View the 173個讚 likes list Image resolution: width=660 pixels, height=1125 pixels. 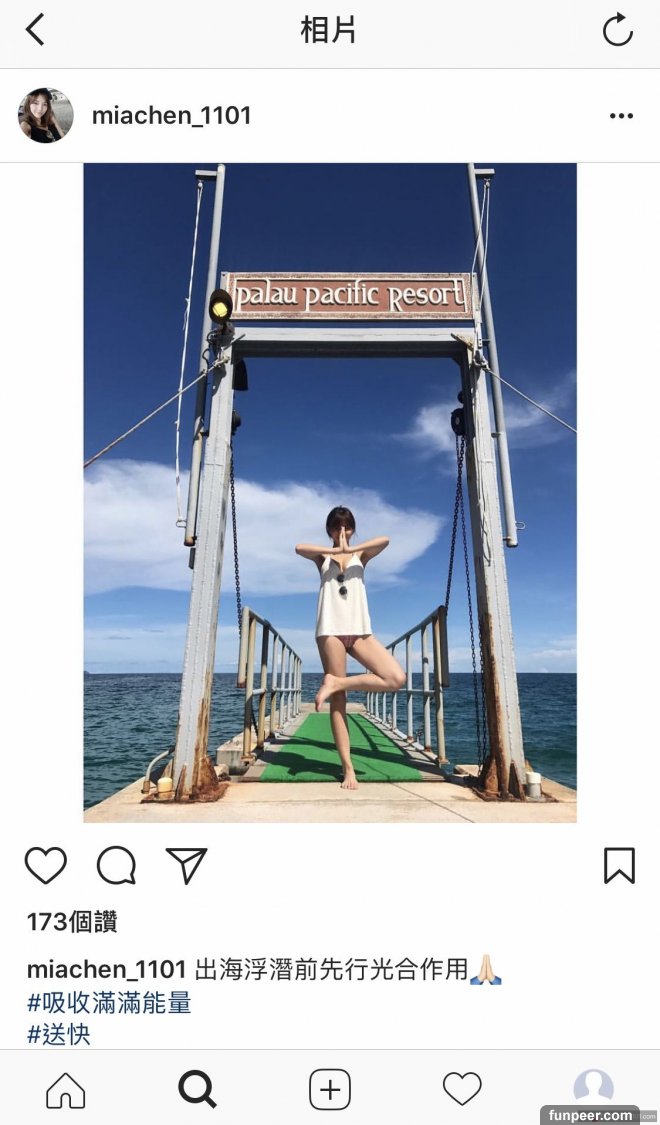click(x=72, y=922)
